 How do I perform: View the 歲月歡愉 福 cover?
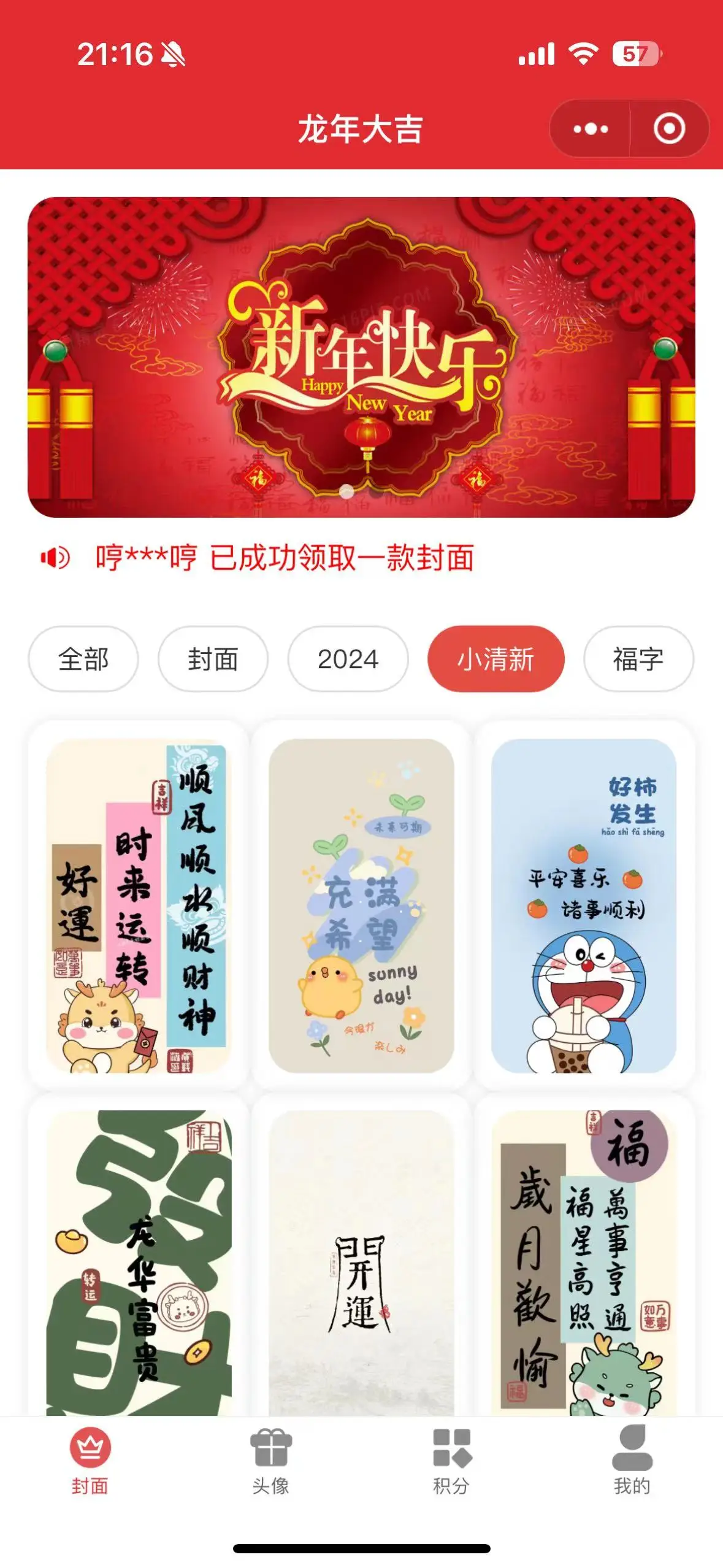583,1264
